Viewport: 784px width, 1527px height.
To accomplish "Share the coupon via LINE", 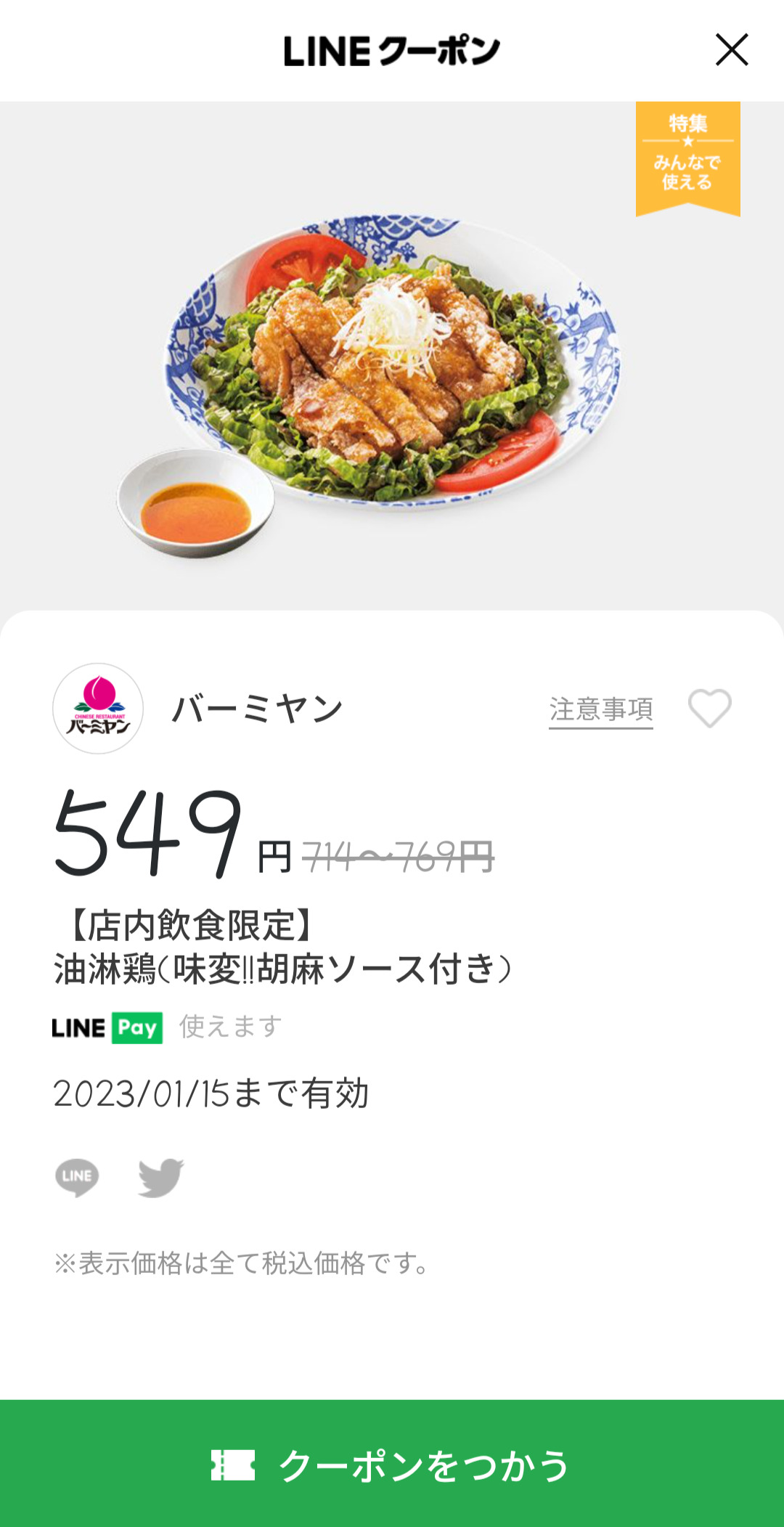I will point(77,1177).
